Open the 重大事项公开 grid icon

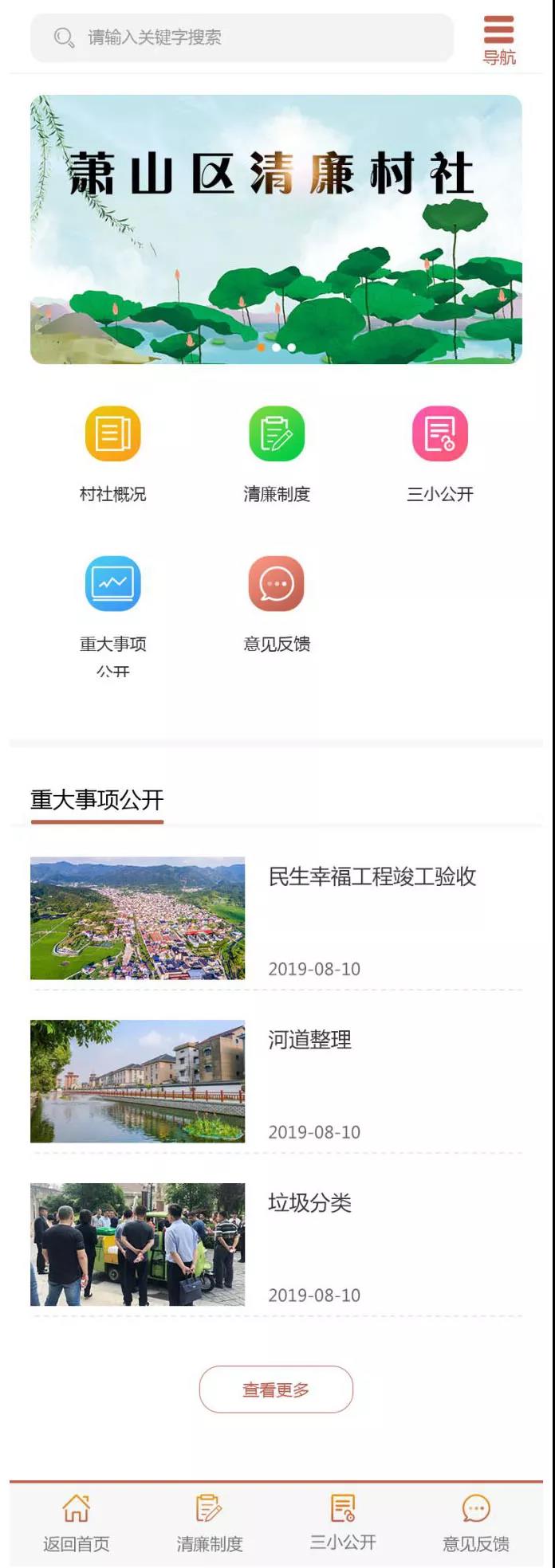click(x=112, y=584)
